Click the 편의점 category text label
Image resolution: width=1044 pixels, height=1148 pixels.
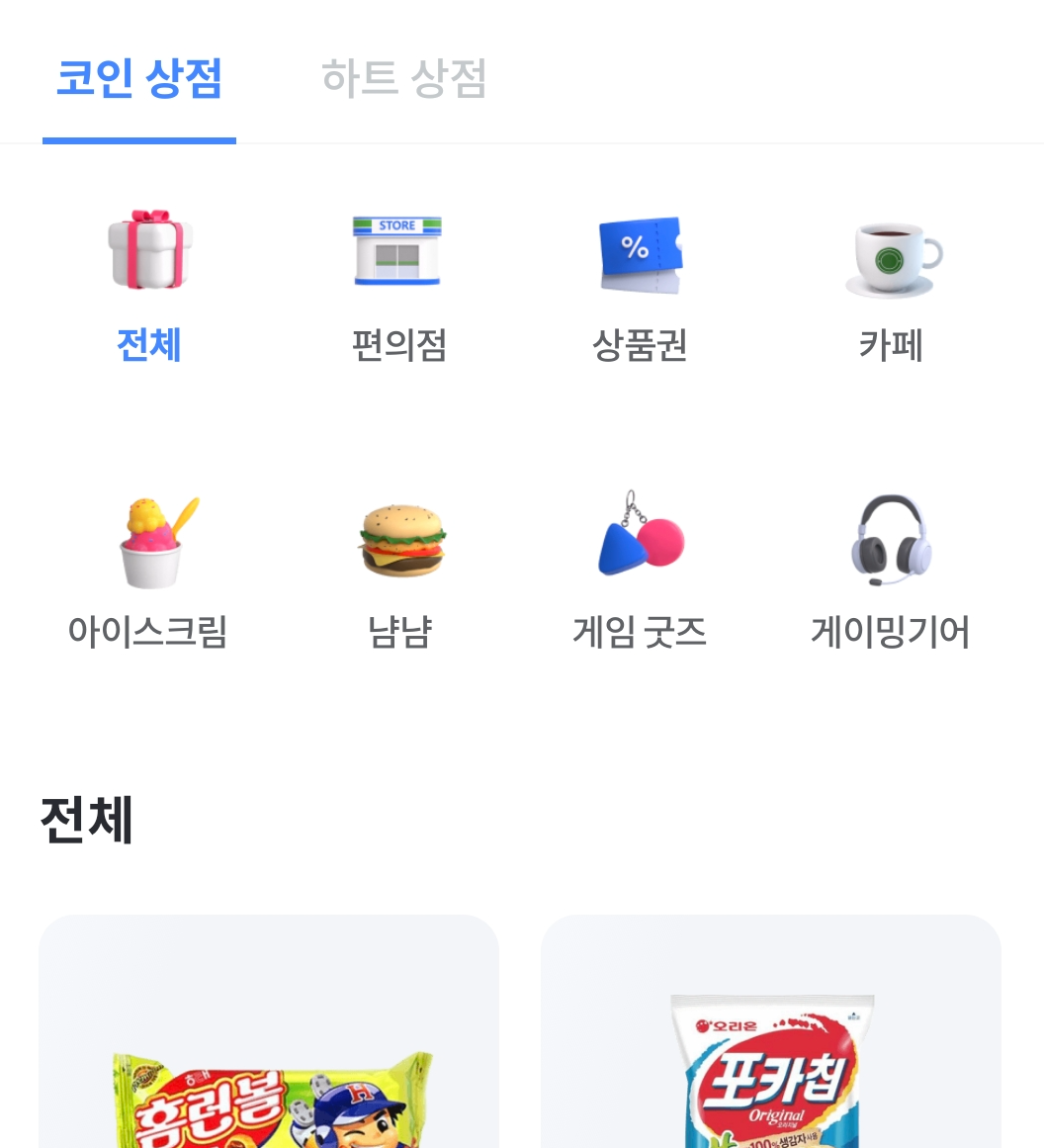(x=399, y=344)
